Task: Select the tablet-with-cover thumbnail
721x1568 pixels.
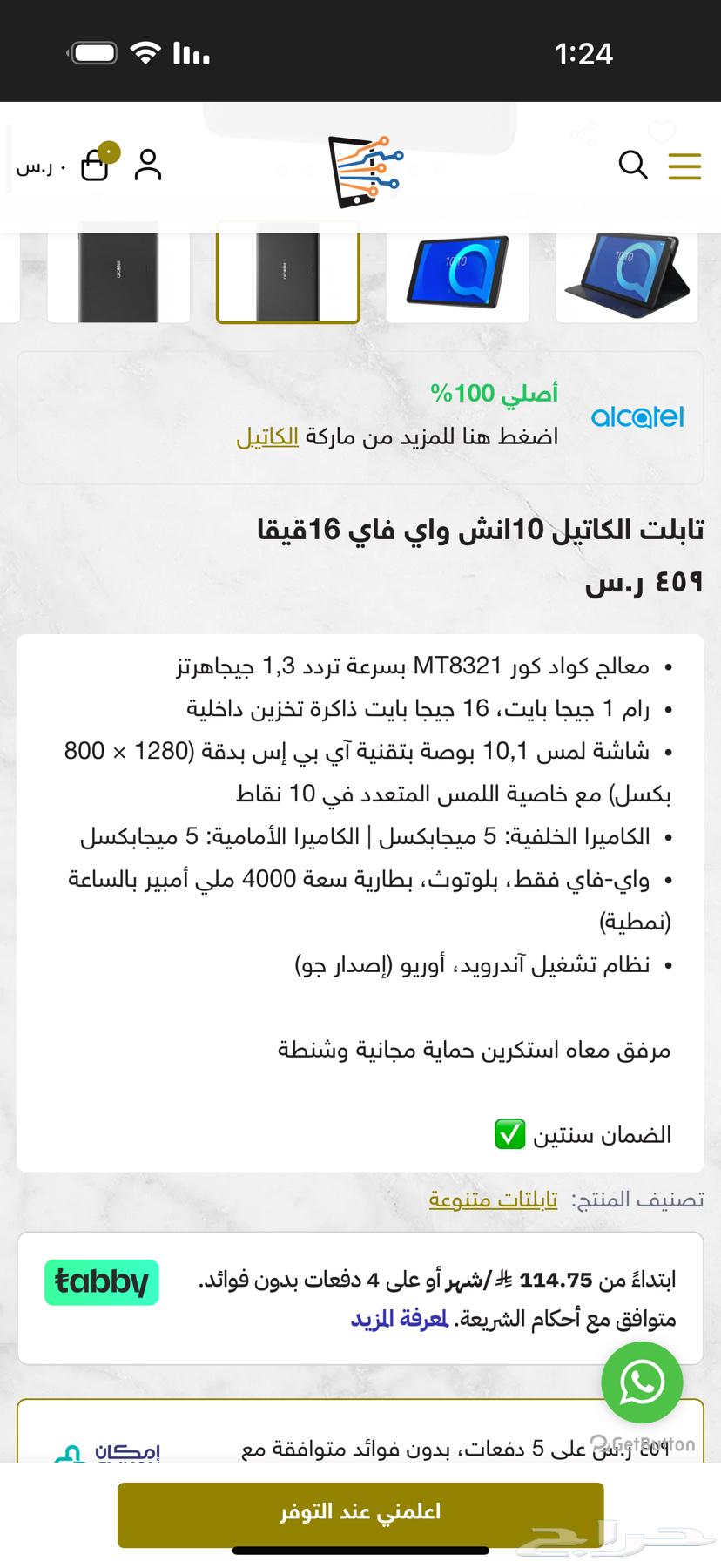Action: pos(626,272)
